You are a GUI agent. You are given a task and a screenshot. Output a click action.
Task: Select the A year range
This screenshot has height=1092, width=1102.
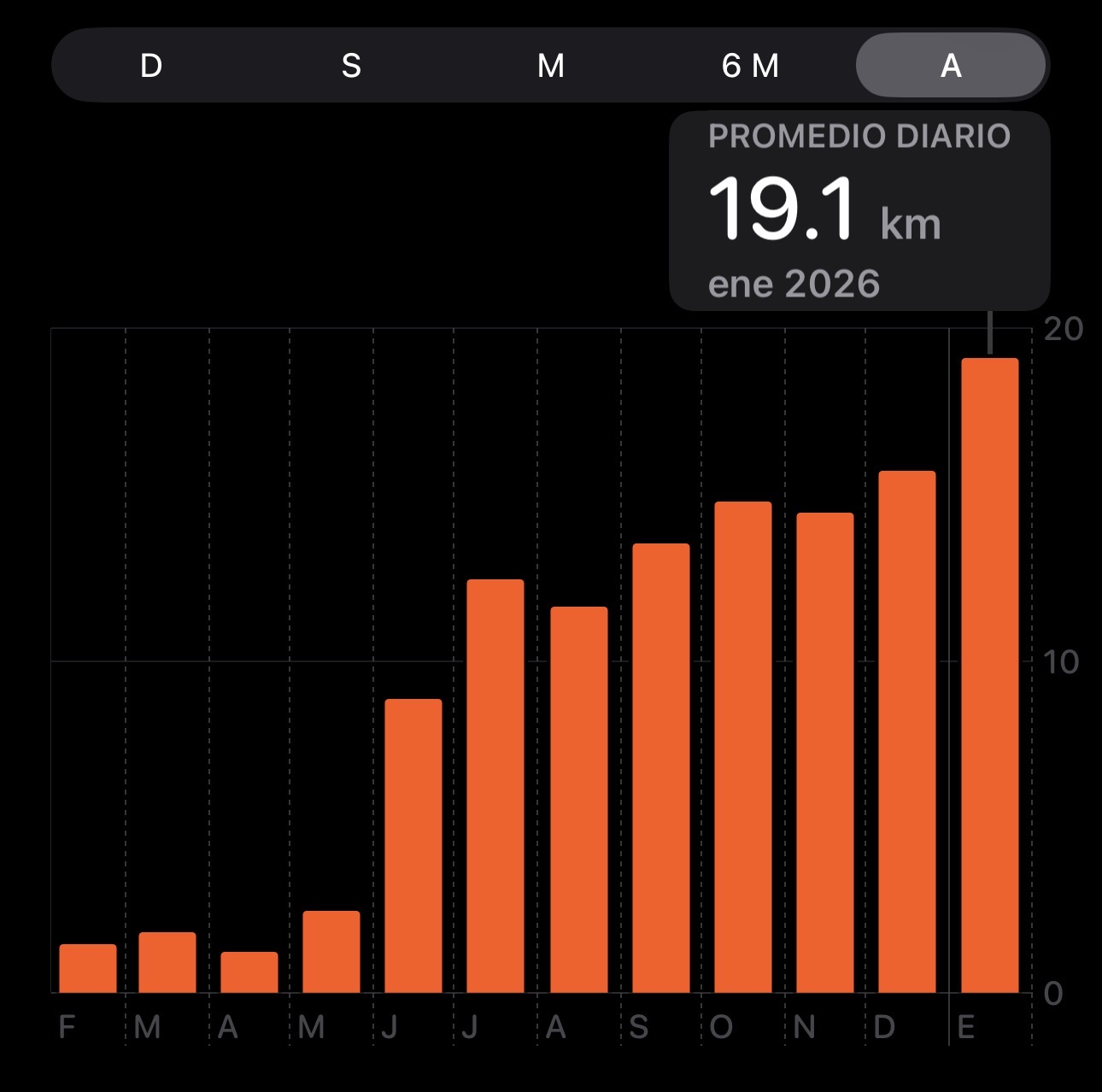coord(951,66)
